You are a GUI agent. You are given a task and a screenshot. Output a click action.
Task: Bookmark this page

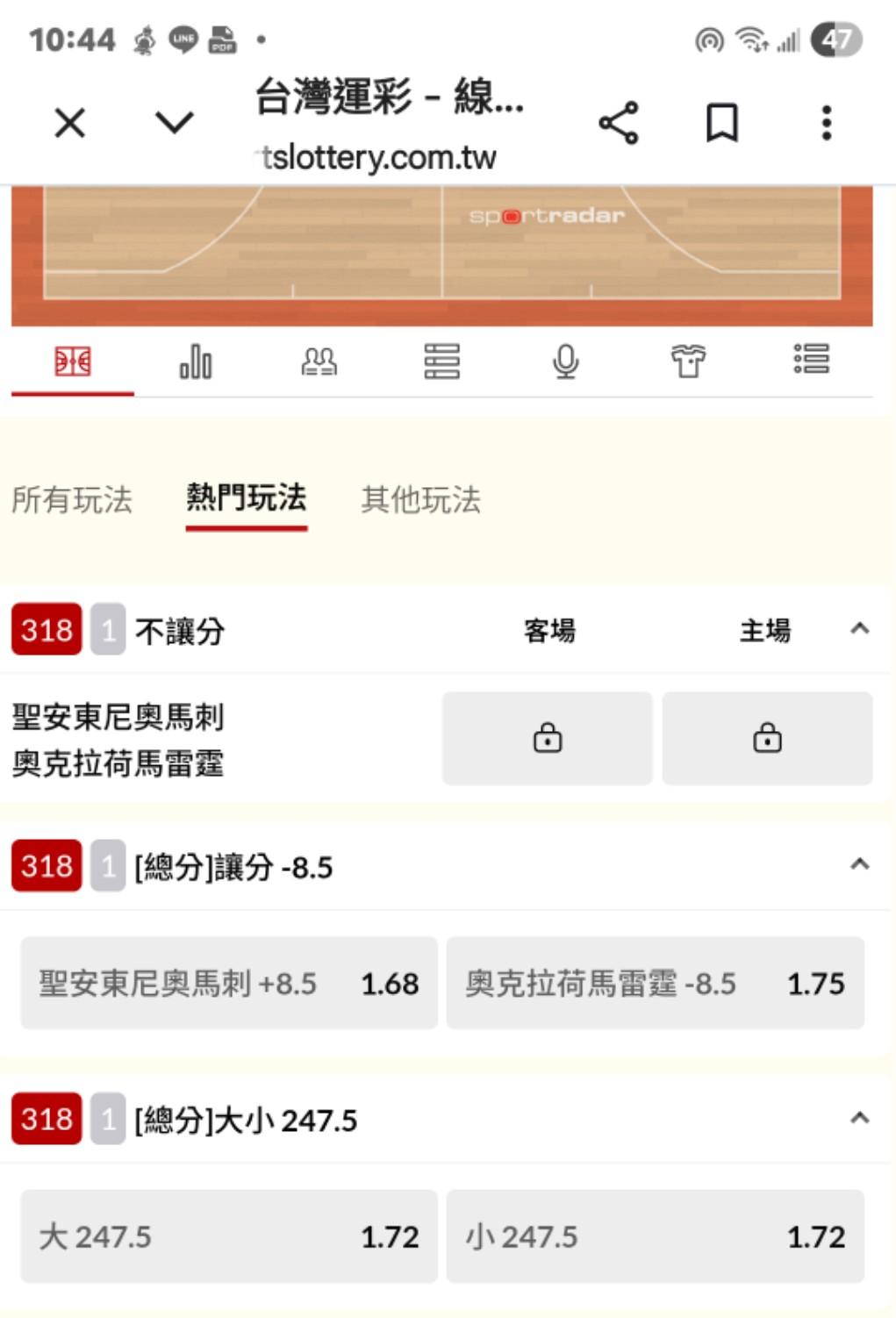coord(722,123)
